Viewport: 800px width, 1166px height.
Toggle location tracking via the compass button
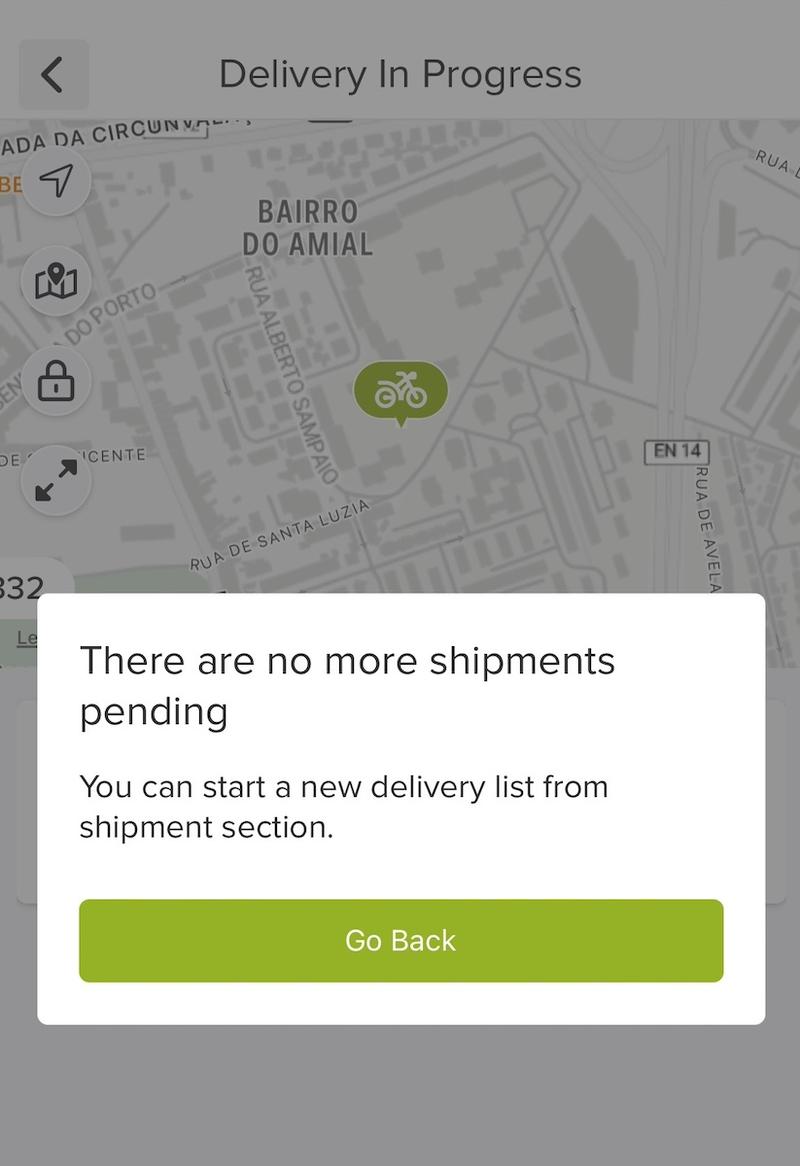pyautogui.click(x=56, y=182)
